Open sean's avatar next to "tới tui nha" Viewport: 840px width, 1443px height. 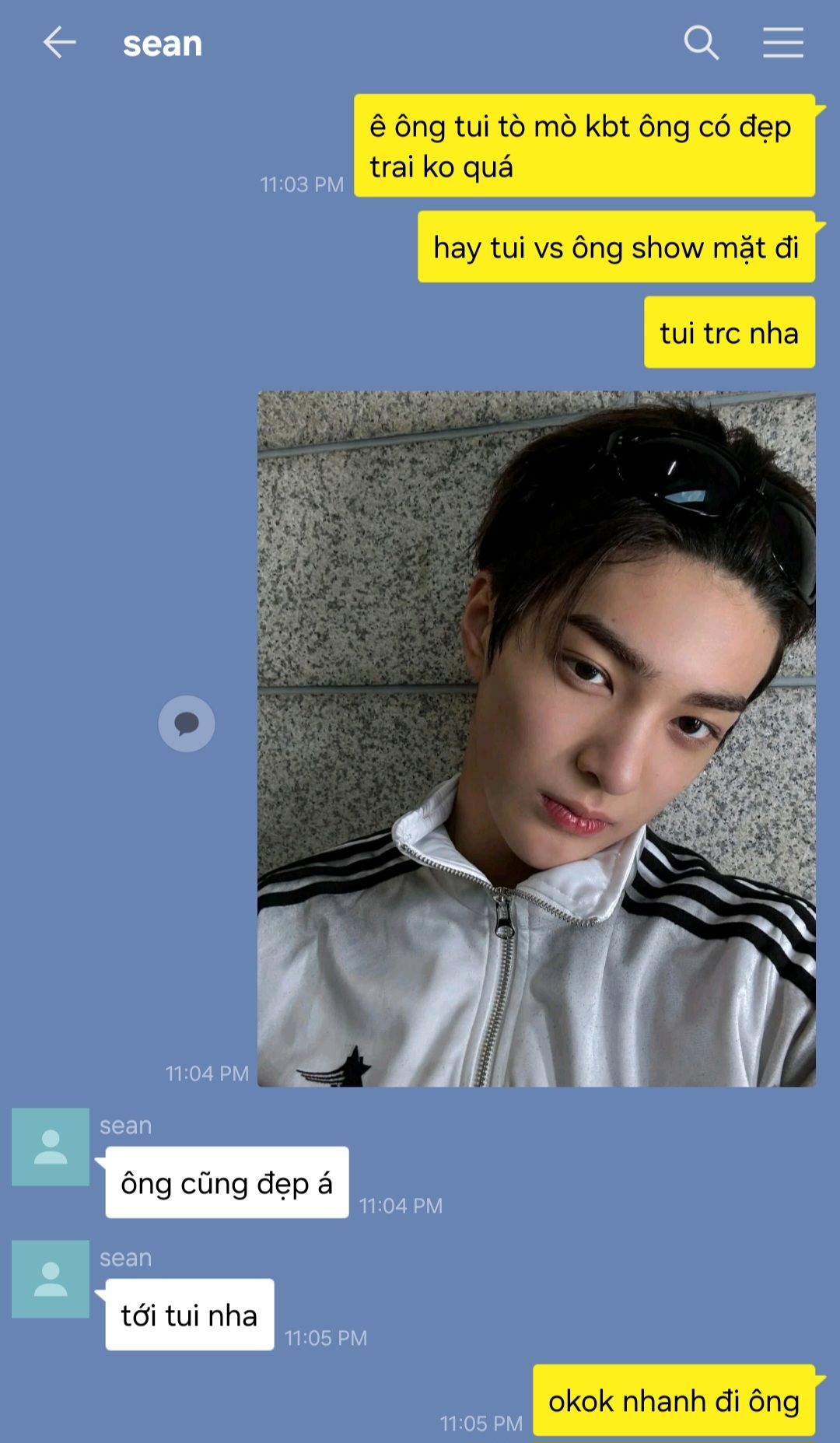(x=51, y=1279)
